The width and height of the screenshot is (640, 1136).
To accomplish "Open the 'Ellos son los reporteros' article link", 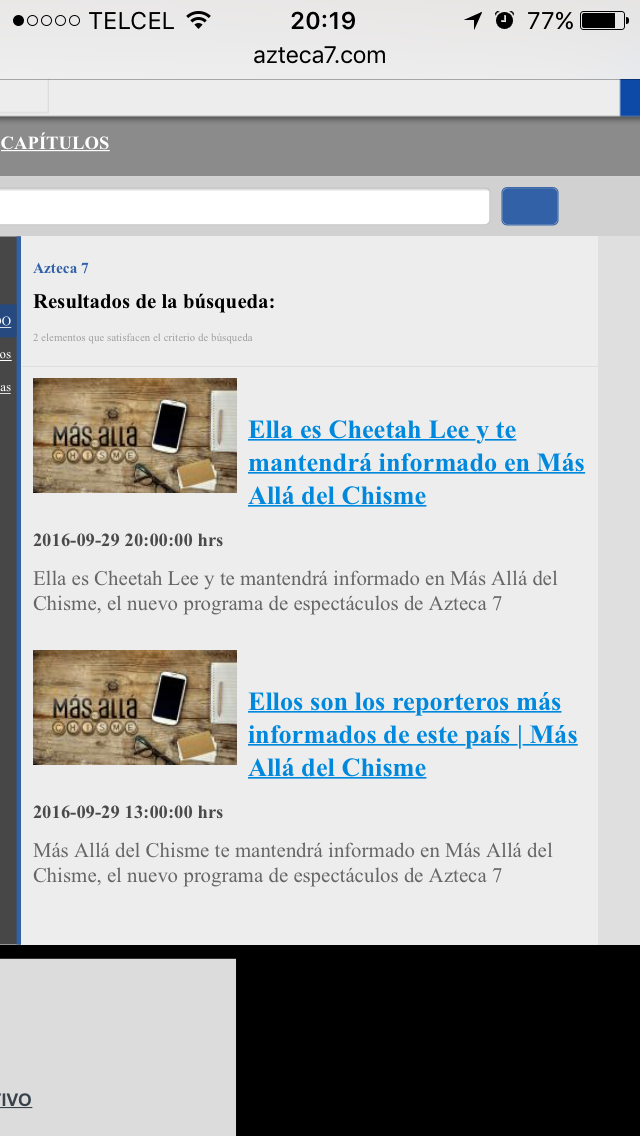I will pos(413,735).
